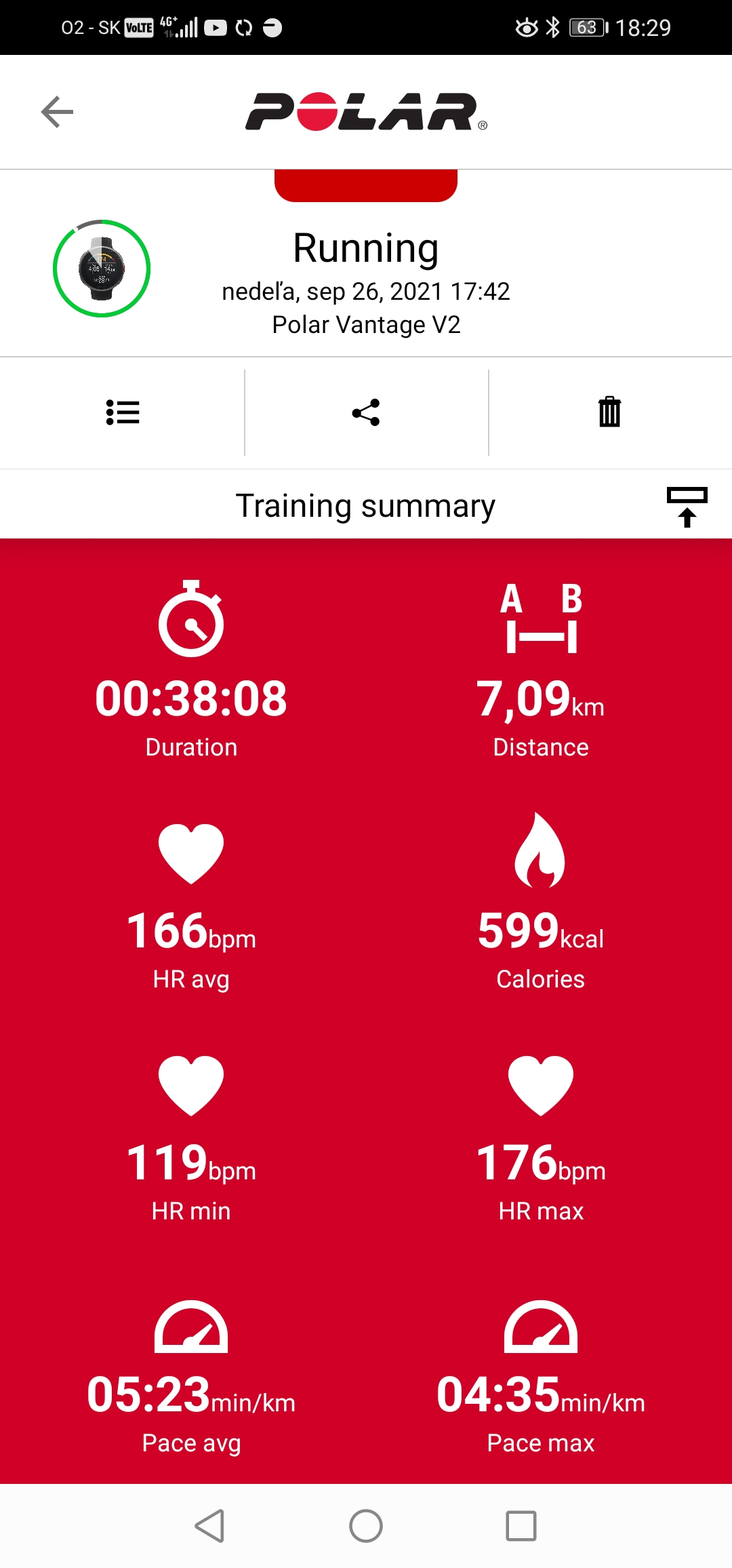The image size is (732, 1568).
Task: Collapse the Training summary section
Action: [687, 506]
